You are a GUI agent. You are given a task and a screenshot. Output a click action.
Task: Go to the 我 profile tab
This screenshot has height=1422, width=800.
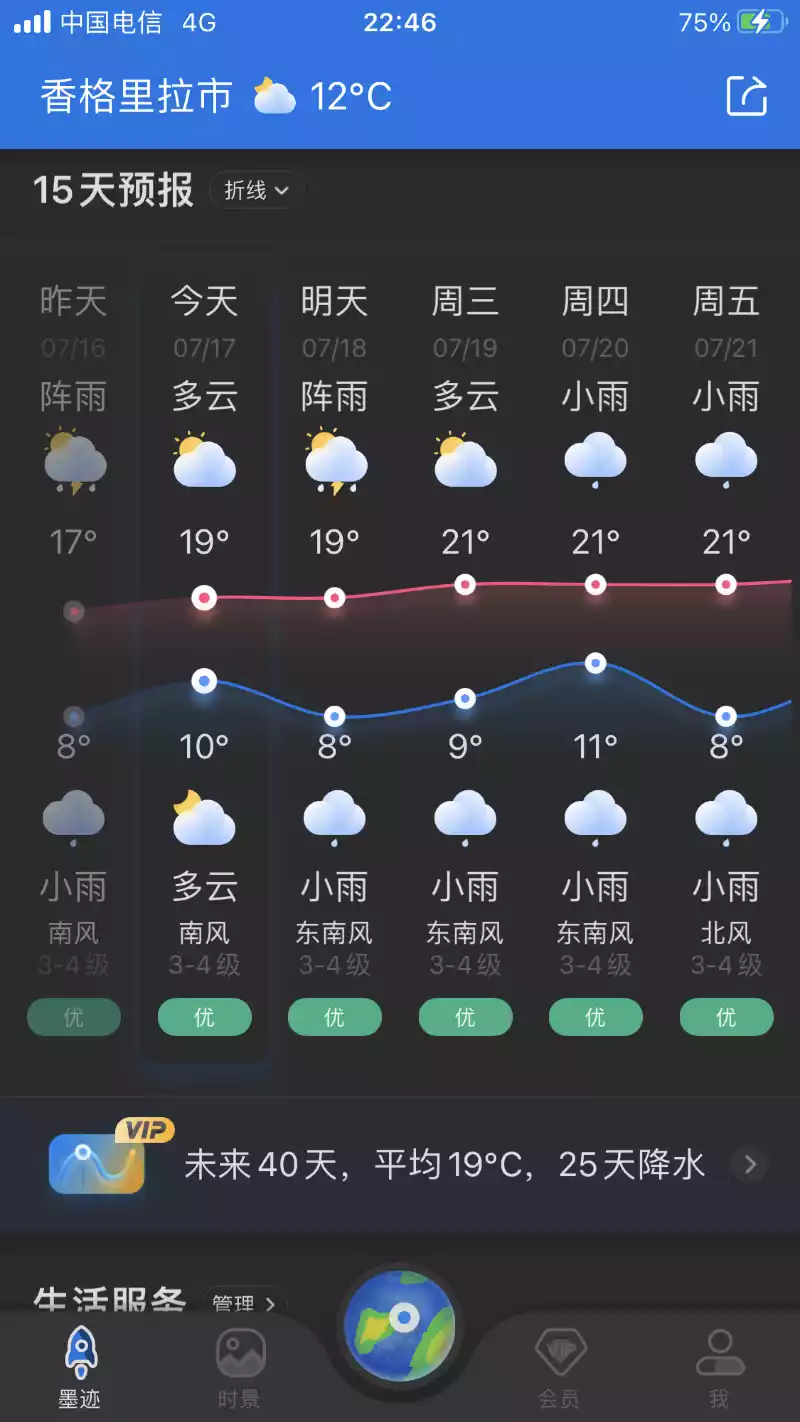click(x=719, y=1368)
